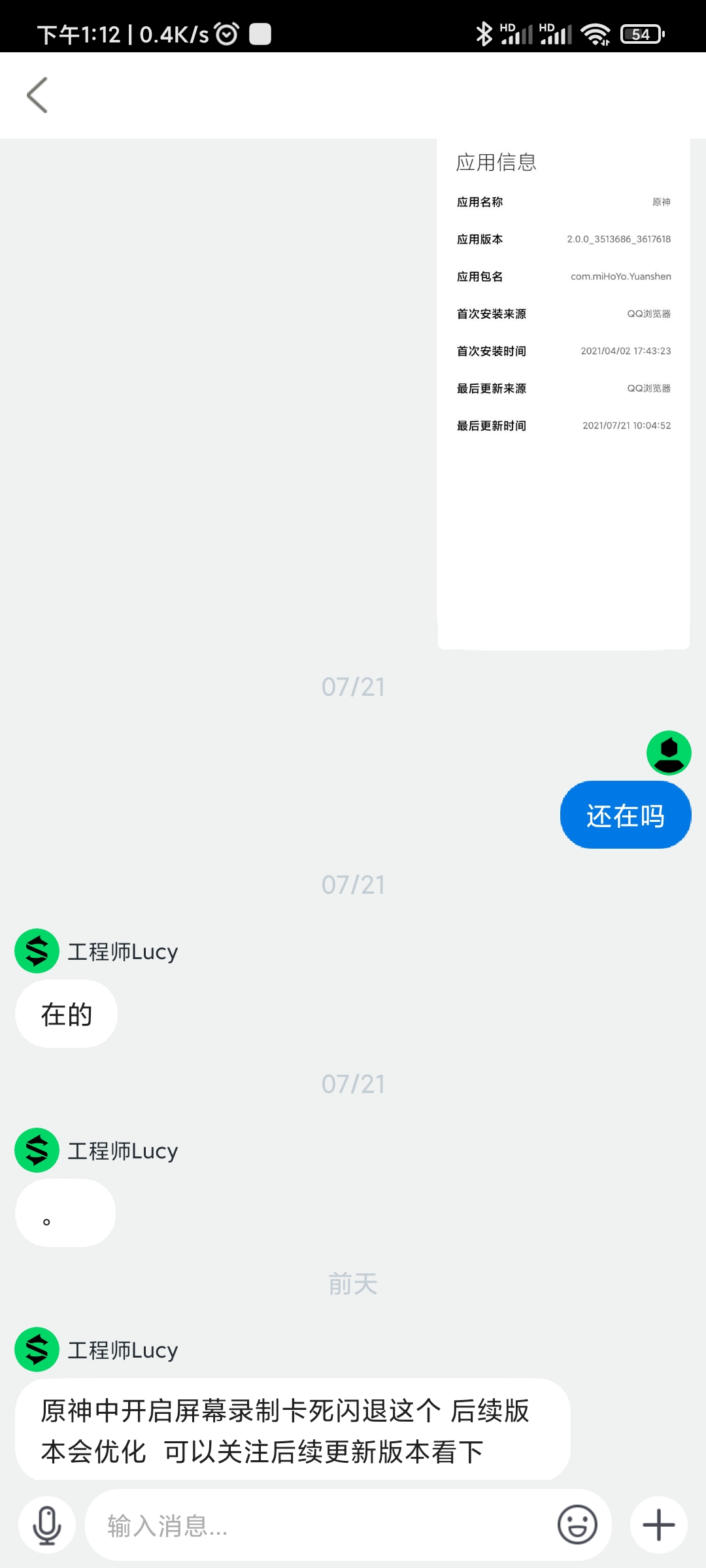706x1568 pixels.
Task: Focus the 输入消息 message field
Action: pos(320,1526)
